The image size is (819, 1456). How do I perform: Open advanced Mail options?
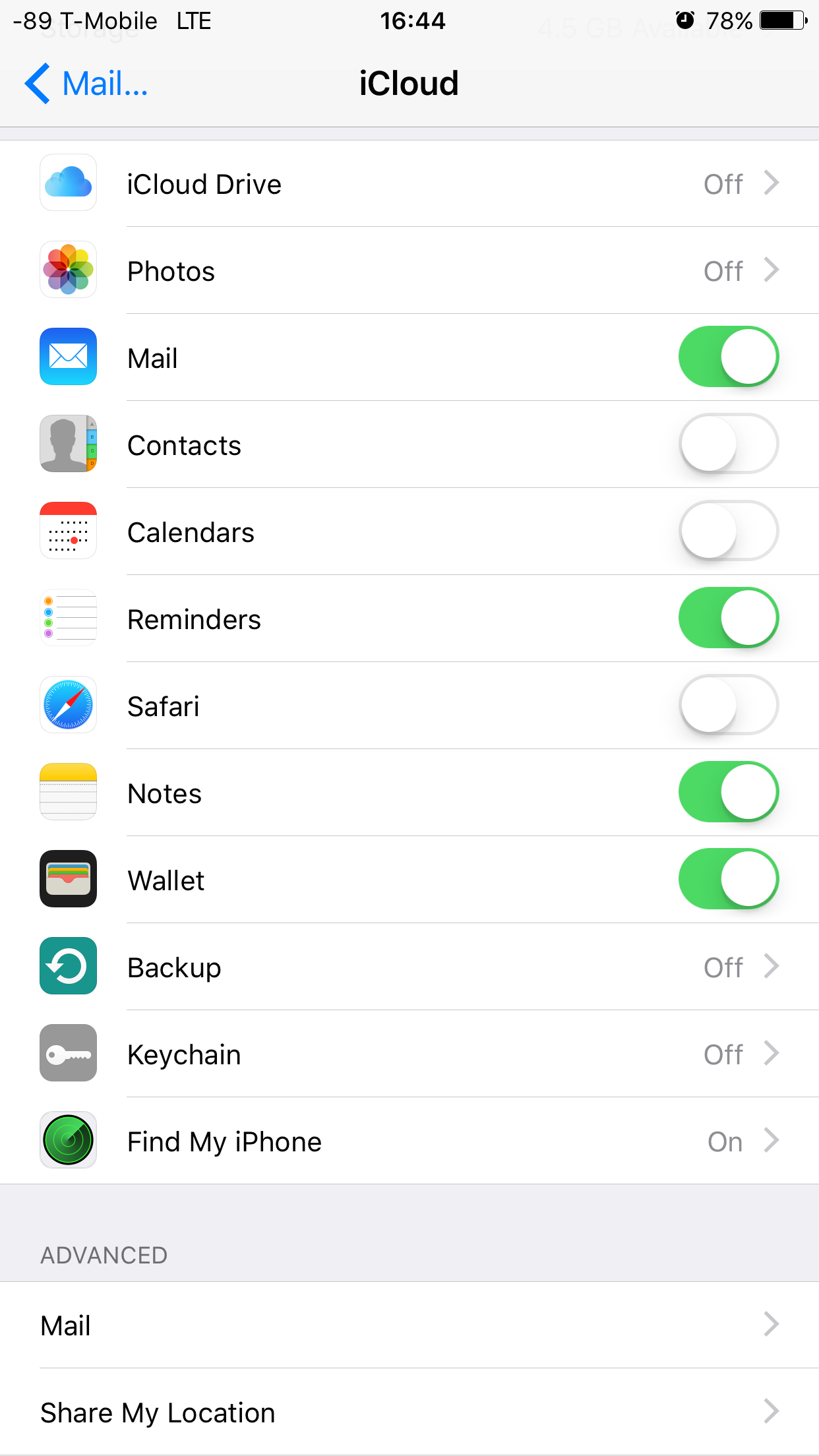pos(409,1325)
